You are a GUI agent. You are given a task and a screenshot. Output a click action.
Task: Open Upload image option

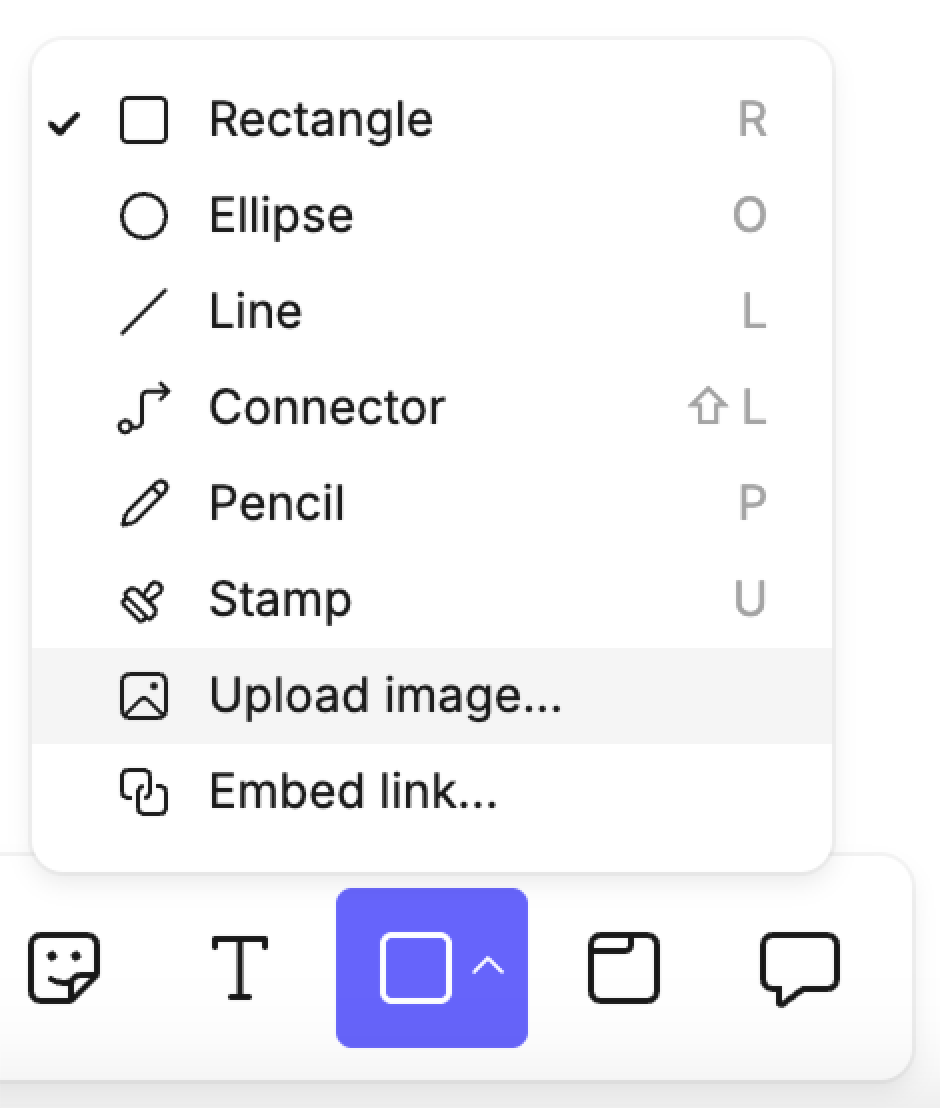click(x=385, y=696)
